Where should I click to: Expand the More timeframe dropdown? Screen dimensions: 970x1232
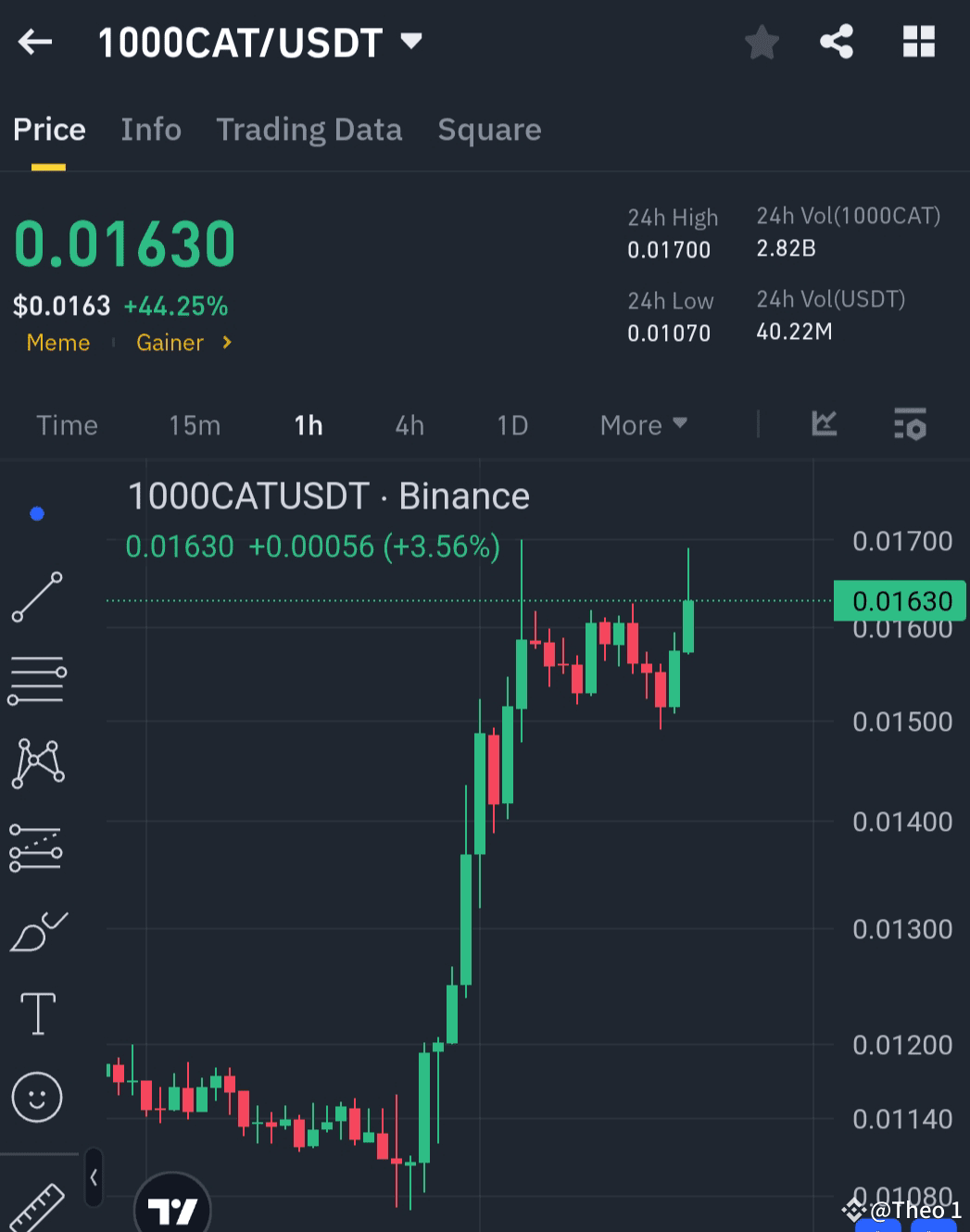click(x=642, y=424)
